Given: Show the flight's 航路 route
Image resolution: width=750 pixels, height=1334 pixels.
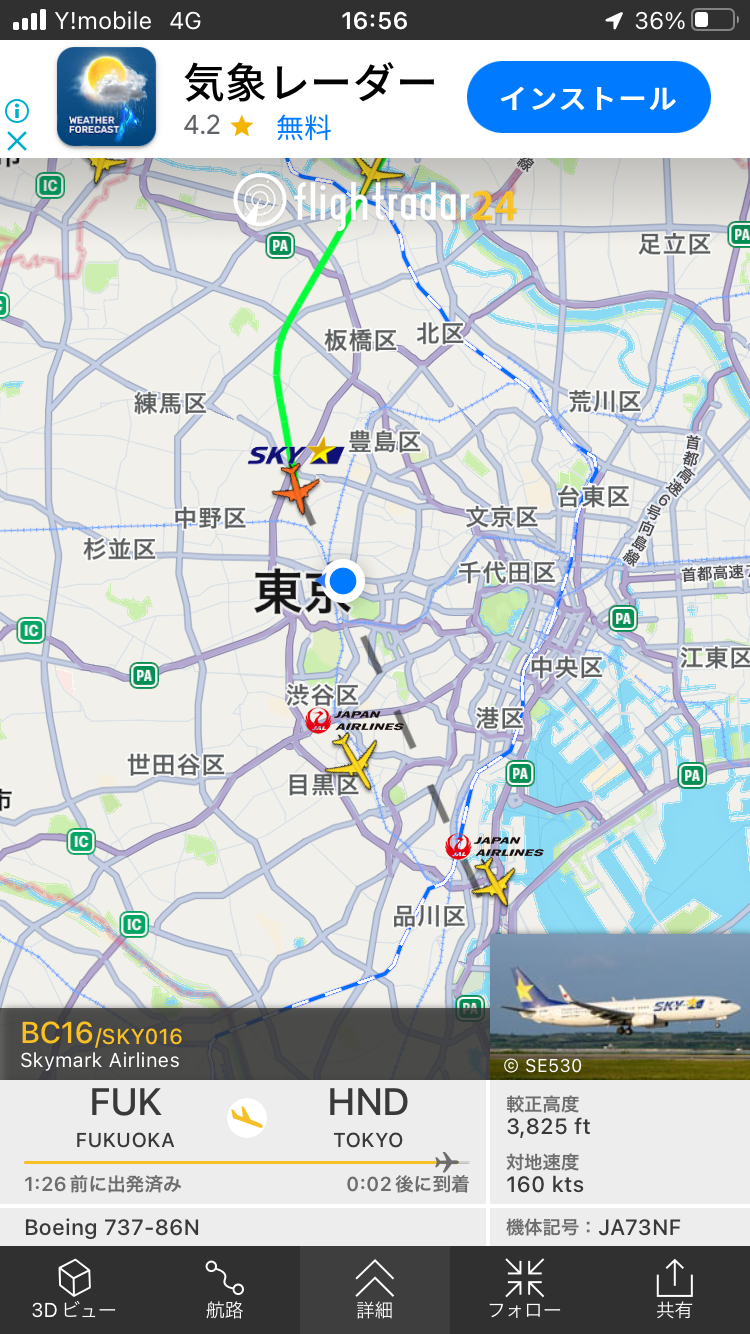Looking at the screenshot, I should coord(224,1290).
